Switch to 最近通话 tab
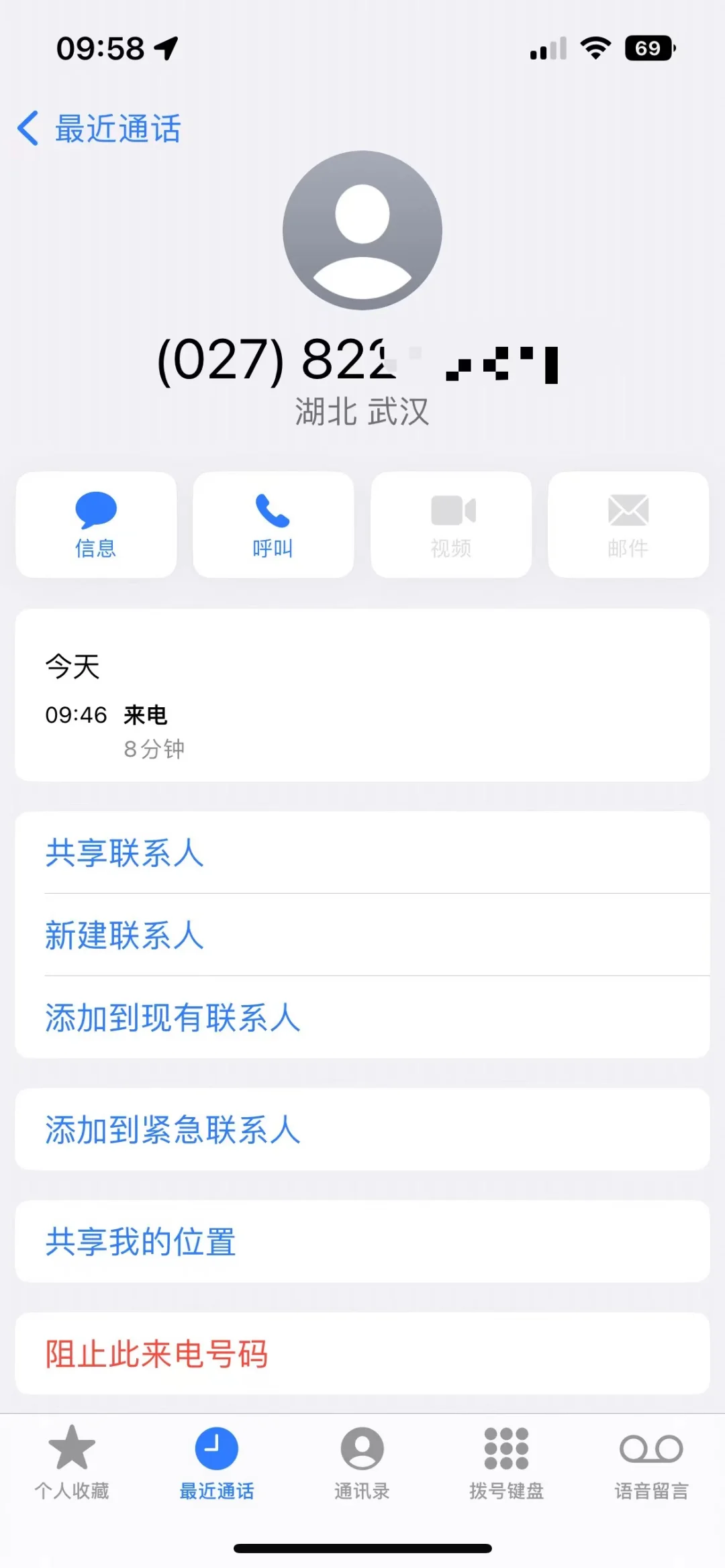Image resolution: width=725 pixels, height=1568 pixels. click(217, 1461)
